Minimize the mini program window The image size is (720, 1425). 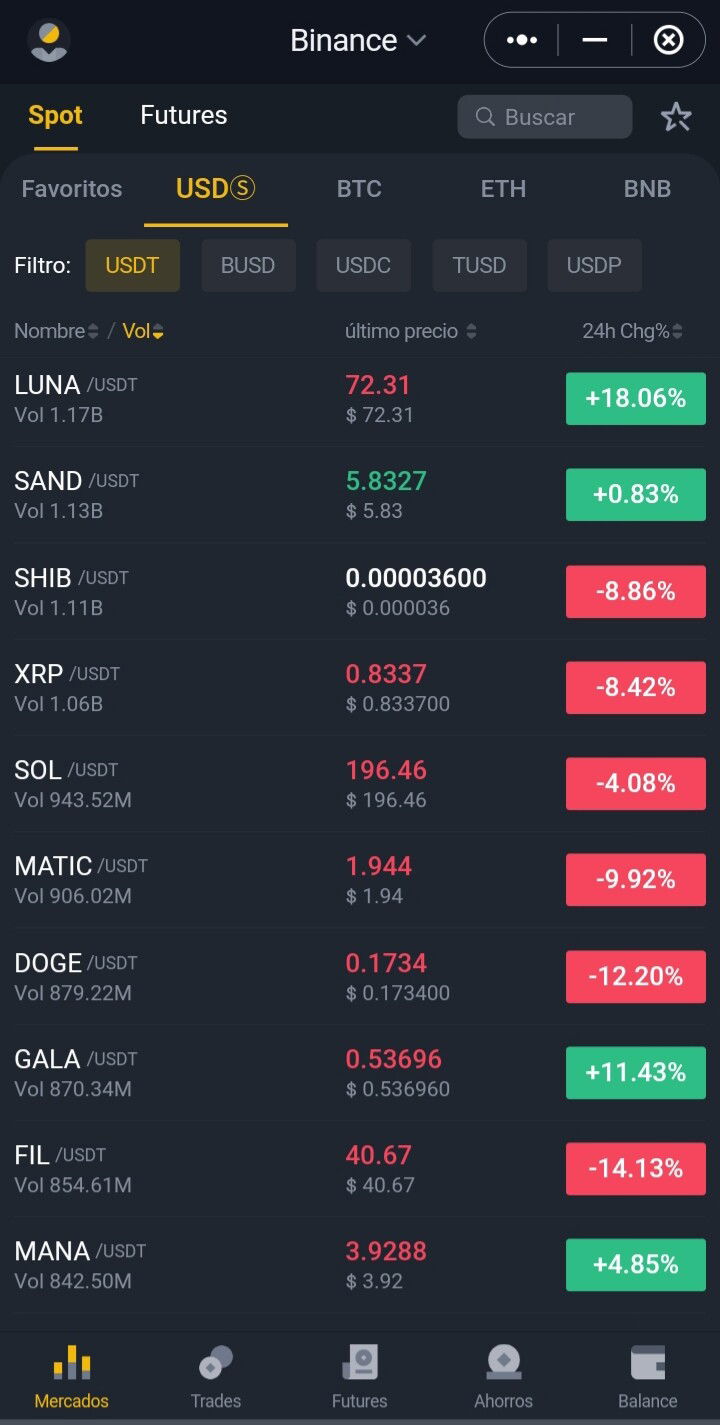point(595,40)
